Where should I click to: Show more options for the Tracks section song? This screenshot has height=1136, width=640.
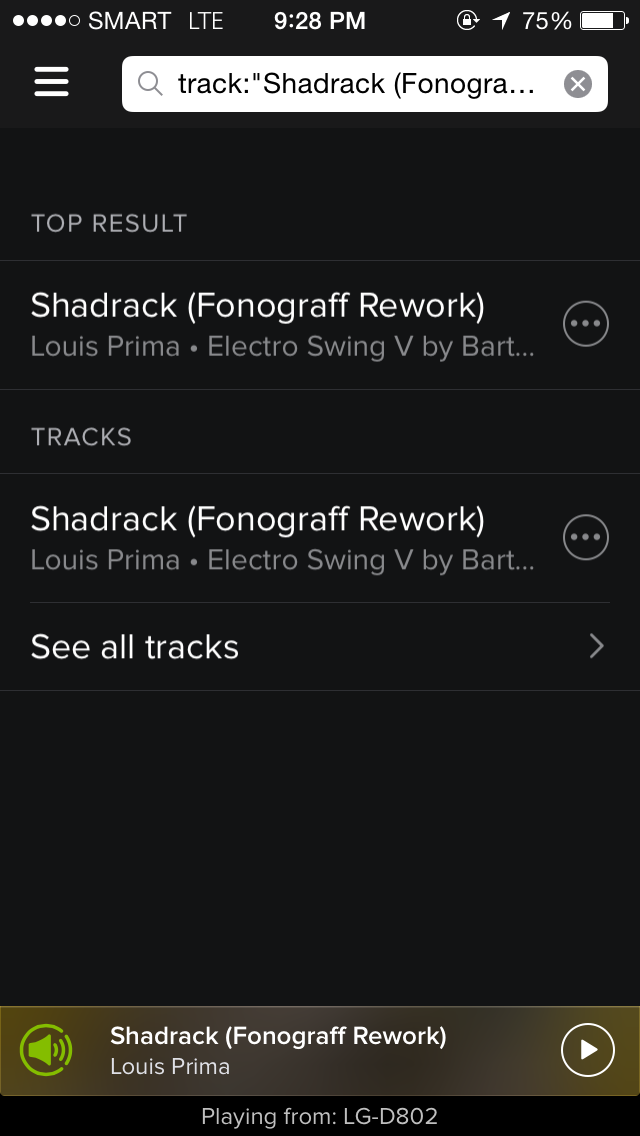(x=586, y=538)
